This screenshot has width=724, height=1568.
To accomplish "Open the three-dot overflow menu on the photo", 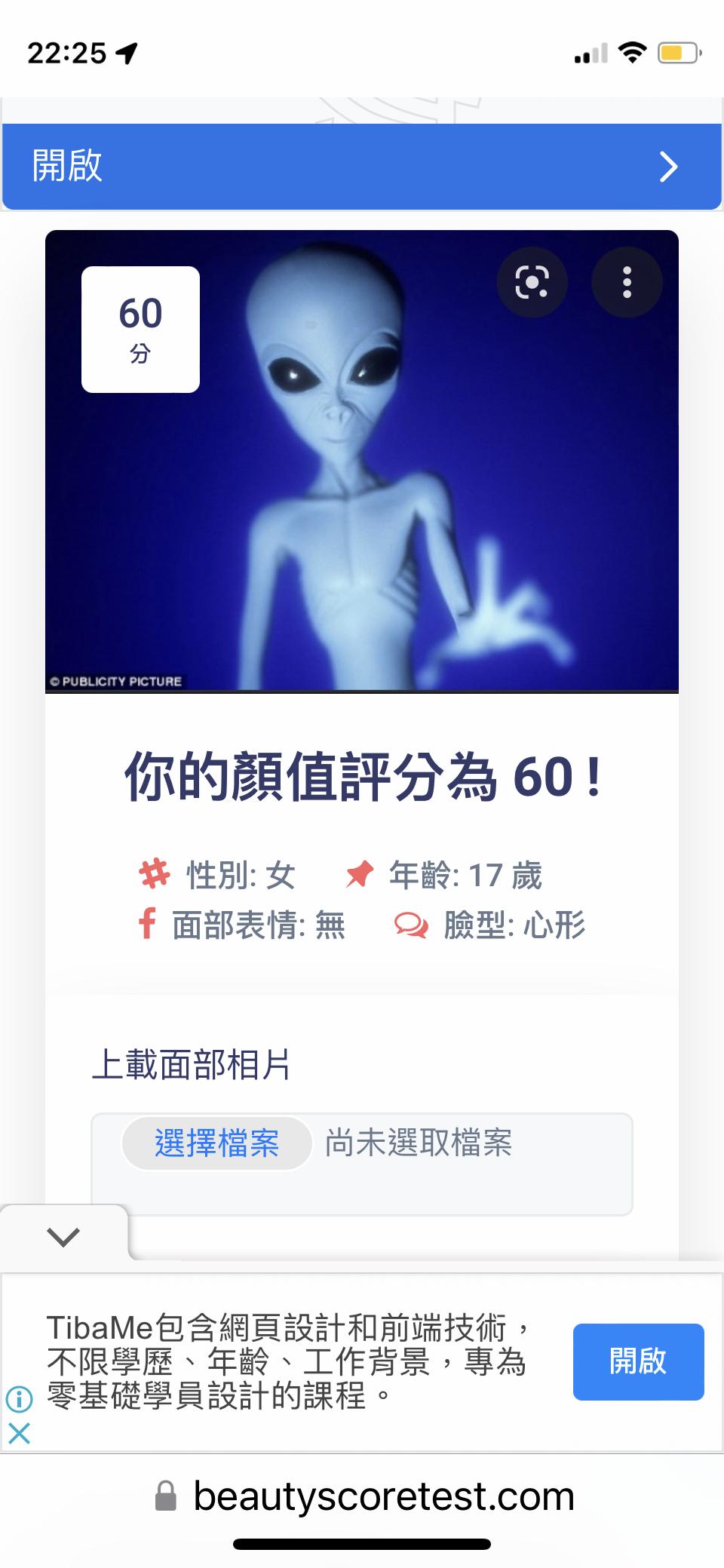I will coord(627,282).
